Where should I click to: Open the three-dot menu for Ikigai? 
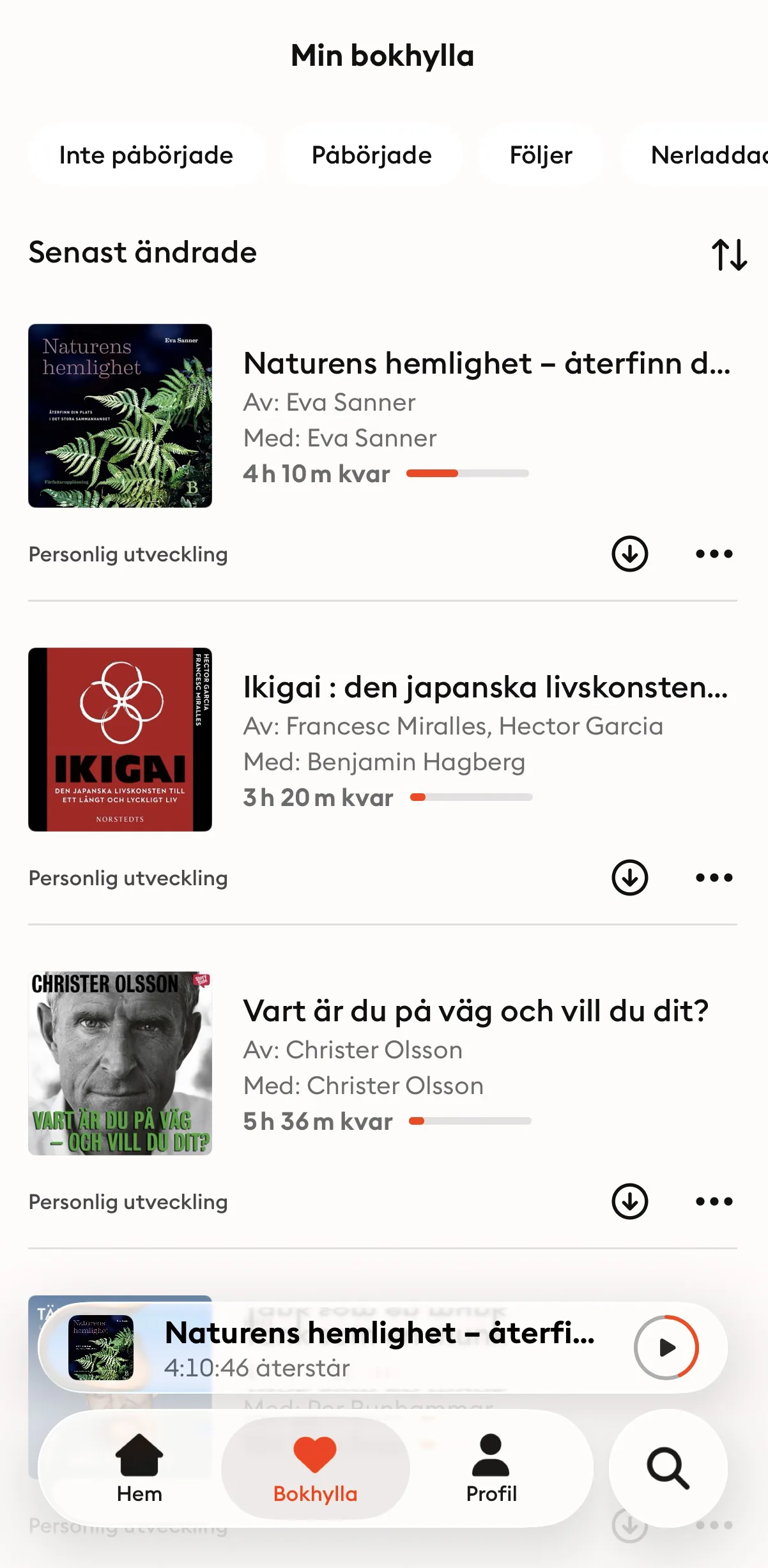(715, 878)
